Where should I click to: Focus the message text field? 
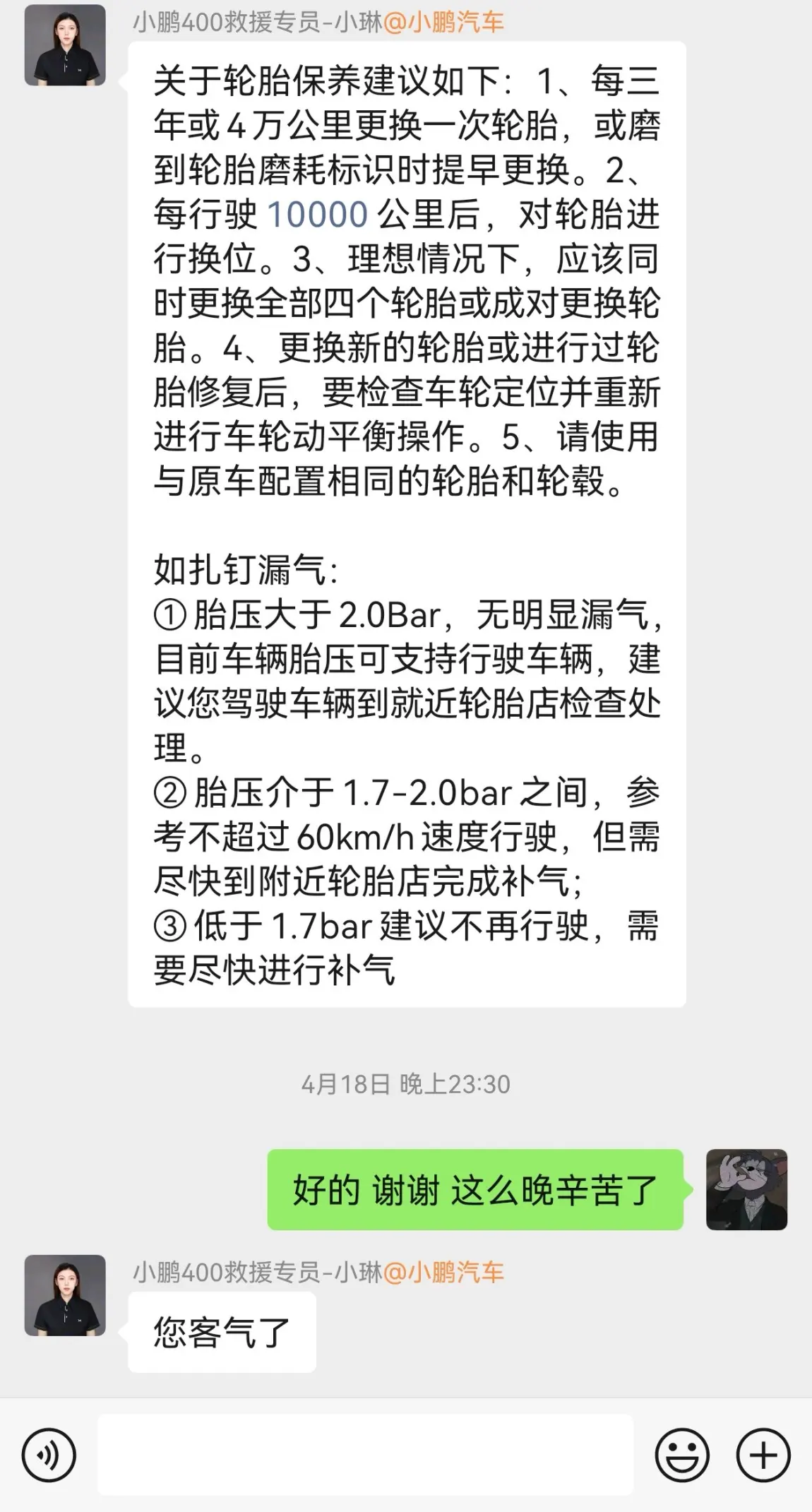(x=364, y=1455)
